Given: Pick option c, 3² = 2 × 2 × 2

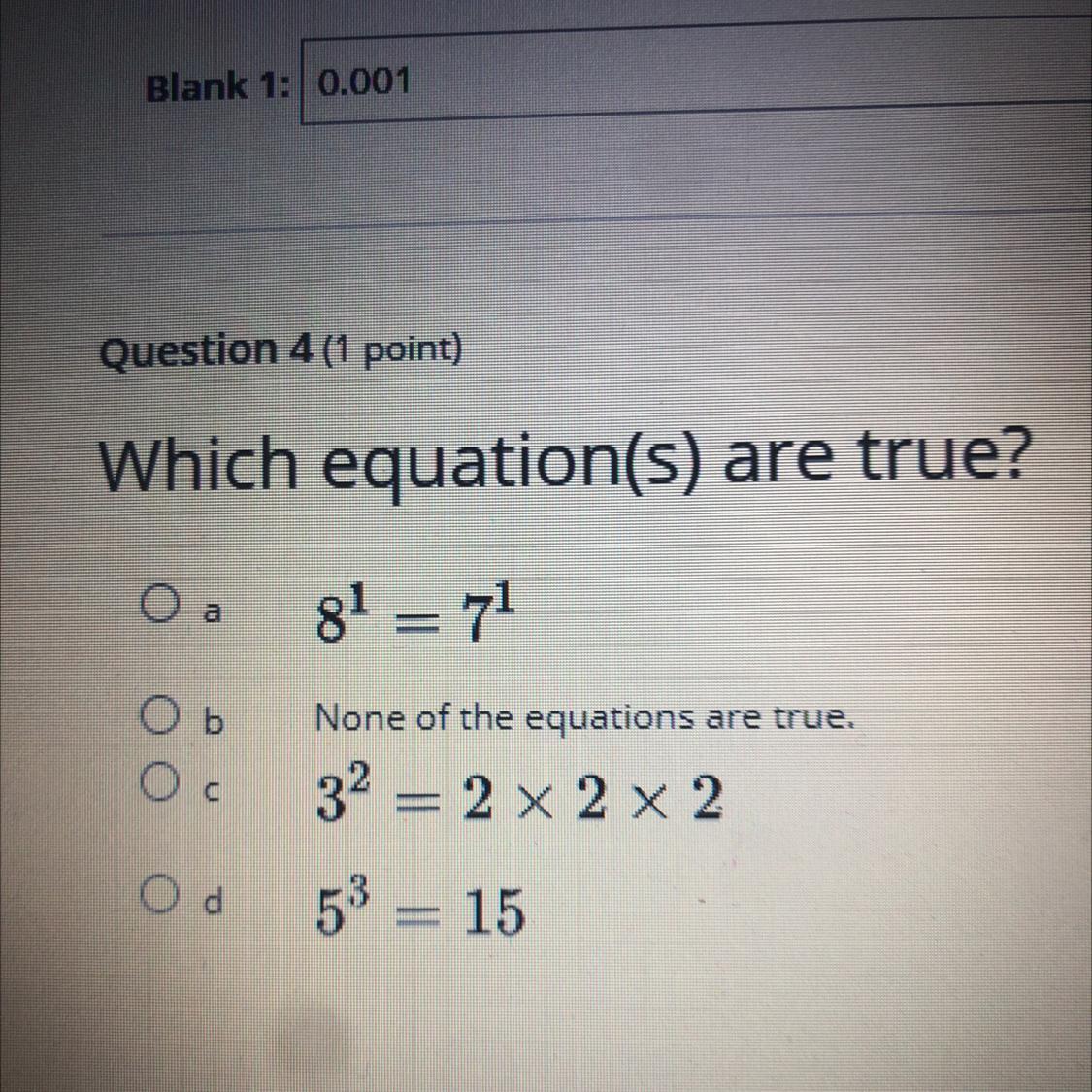Looking at the screenshot, I should 157,782.
